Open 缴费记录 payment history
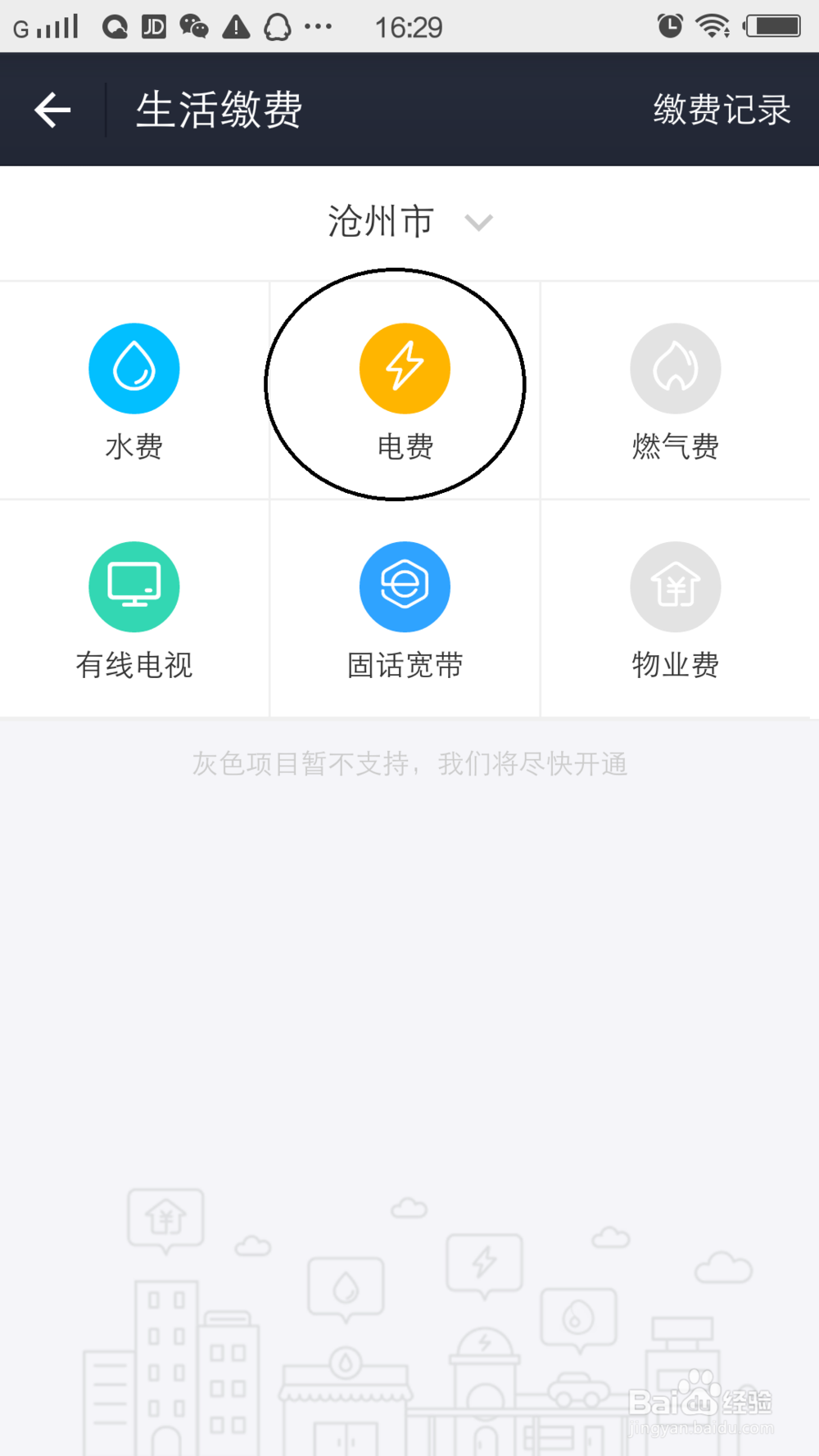Image resolution: width=819 pixels, height=1456 pixels. point(722,110)
